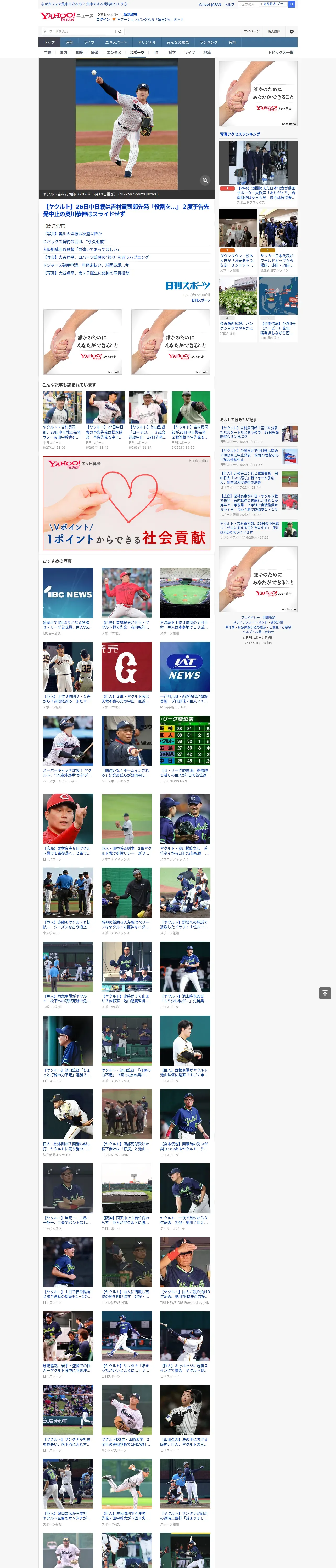Tap the back-to-top arrow button
The image size is (336, 1568).
coord(325,993)
